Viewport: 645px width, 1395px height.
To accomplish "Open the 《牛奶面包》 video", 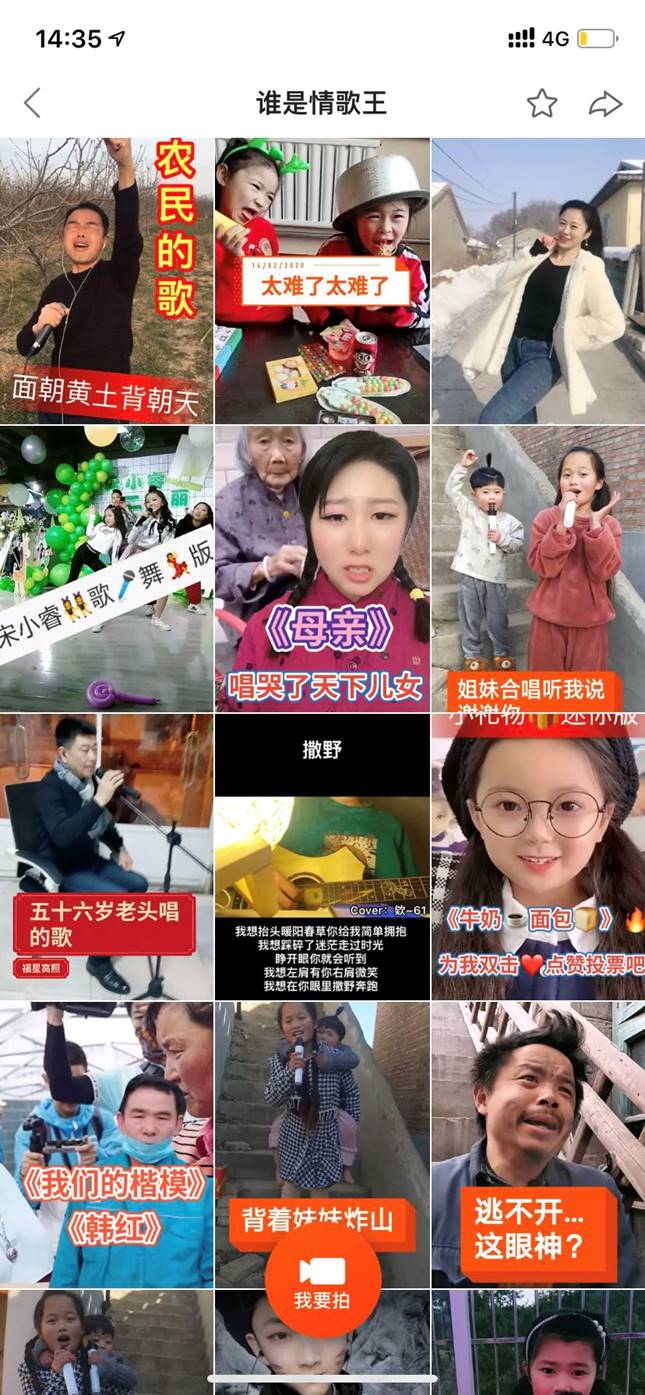I will (x=538, y=856).
